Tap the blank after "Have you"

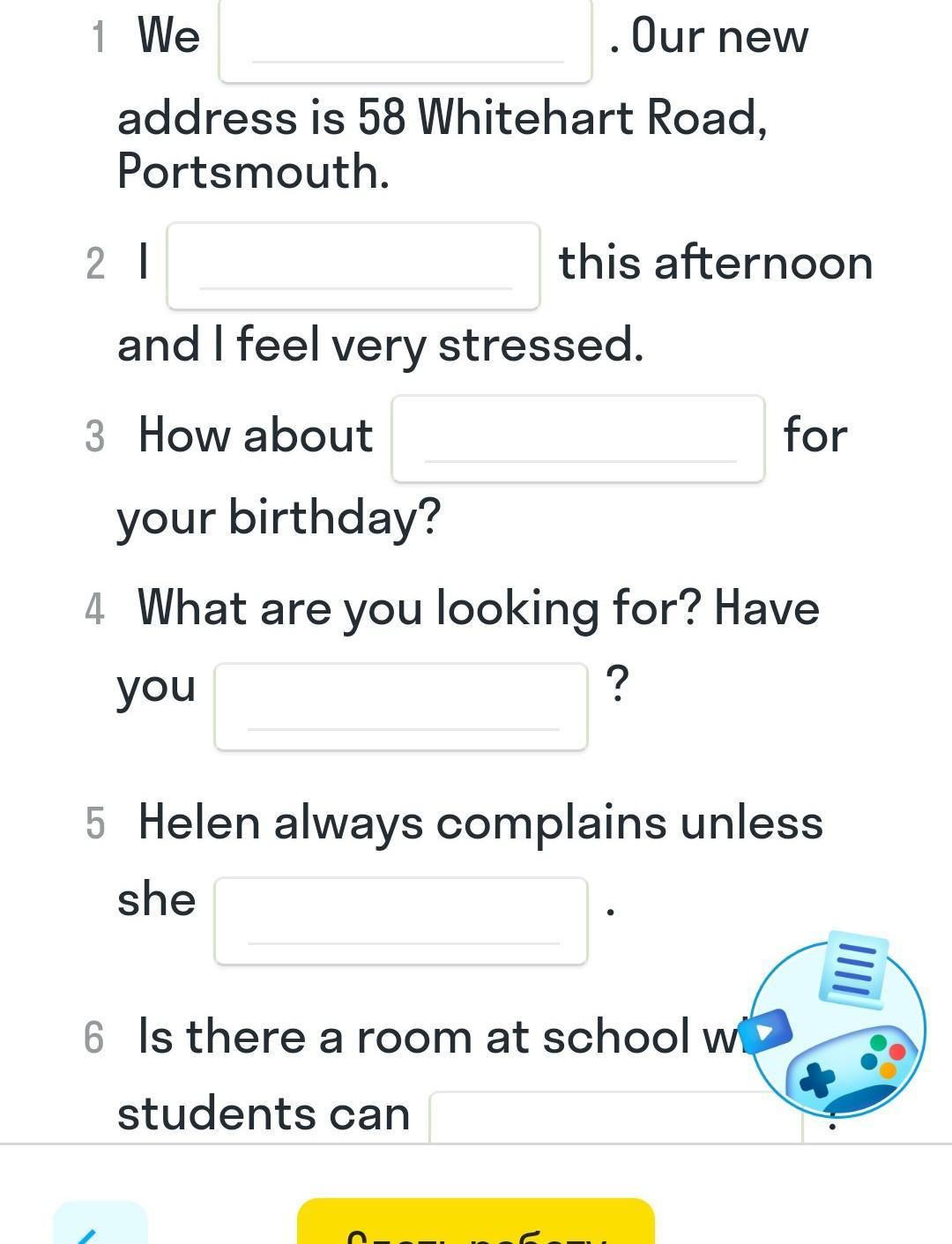401,707
